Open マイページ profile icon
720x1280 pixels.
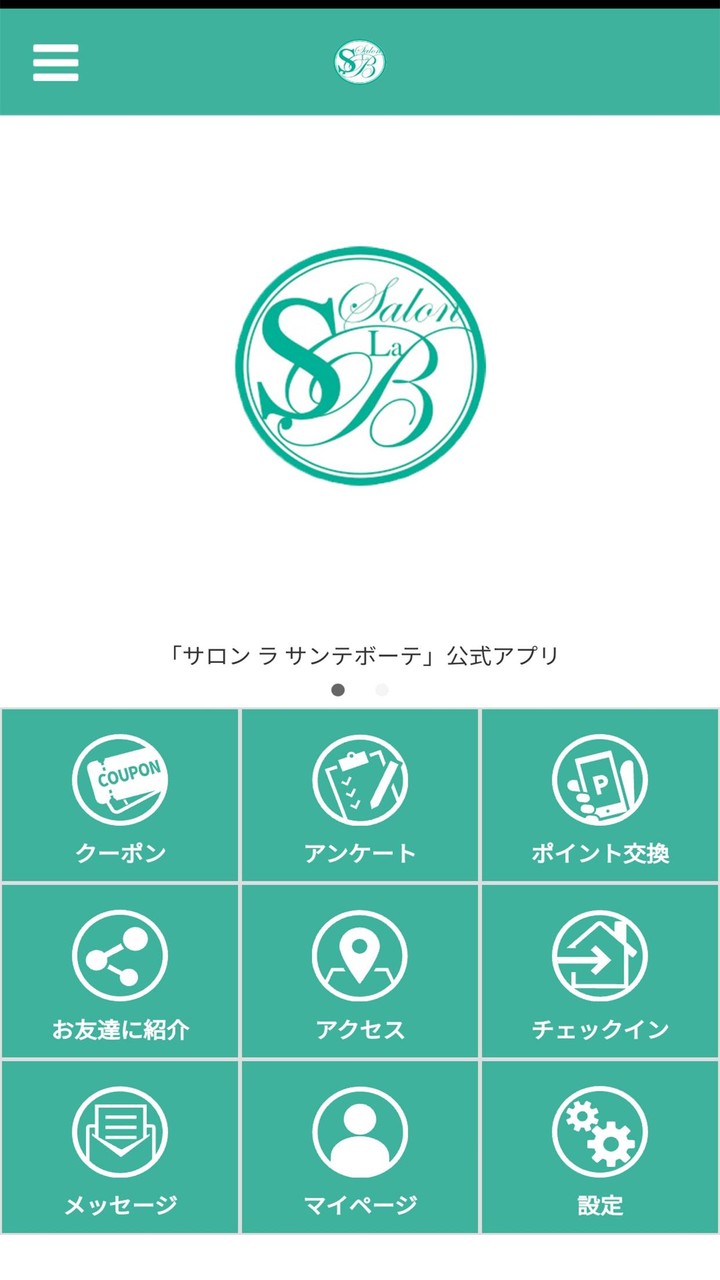click(x=359, y=1132)
